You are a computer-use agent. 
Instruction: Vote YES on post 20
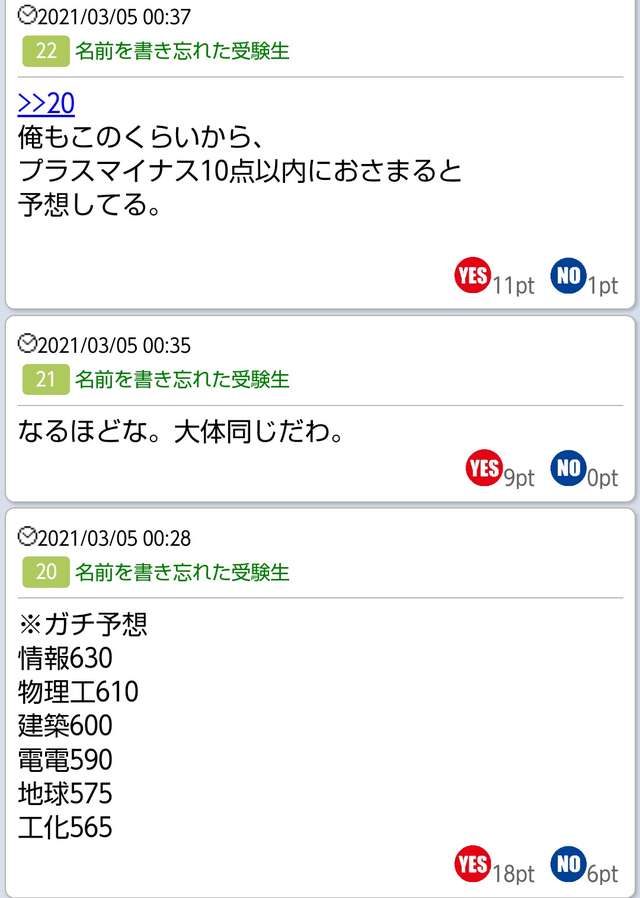click(x=472, y=863)
